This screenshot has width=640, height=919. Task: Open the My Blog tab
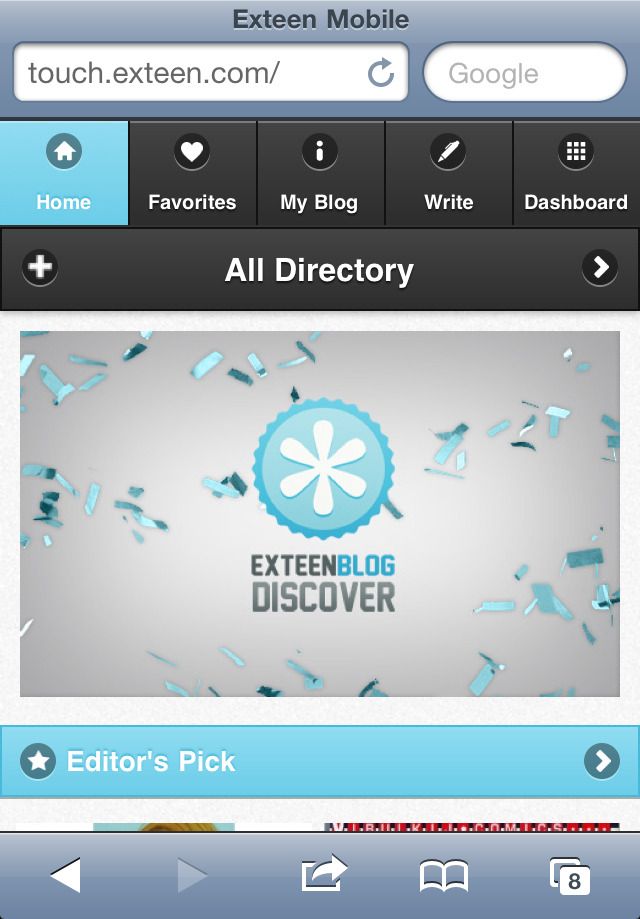pyautogui.click(x=320, y=175)
